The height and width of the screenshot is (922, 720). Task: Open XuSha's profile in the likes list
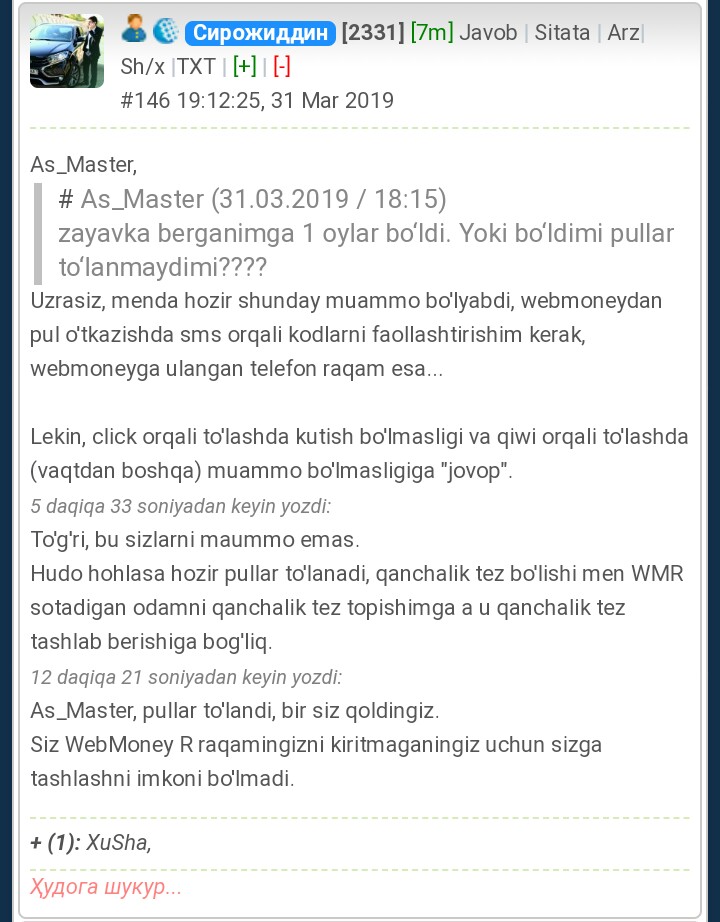(117, 843)
